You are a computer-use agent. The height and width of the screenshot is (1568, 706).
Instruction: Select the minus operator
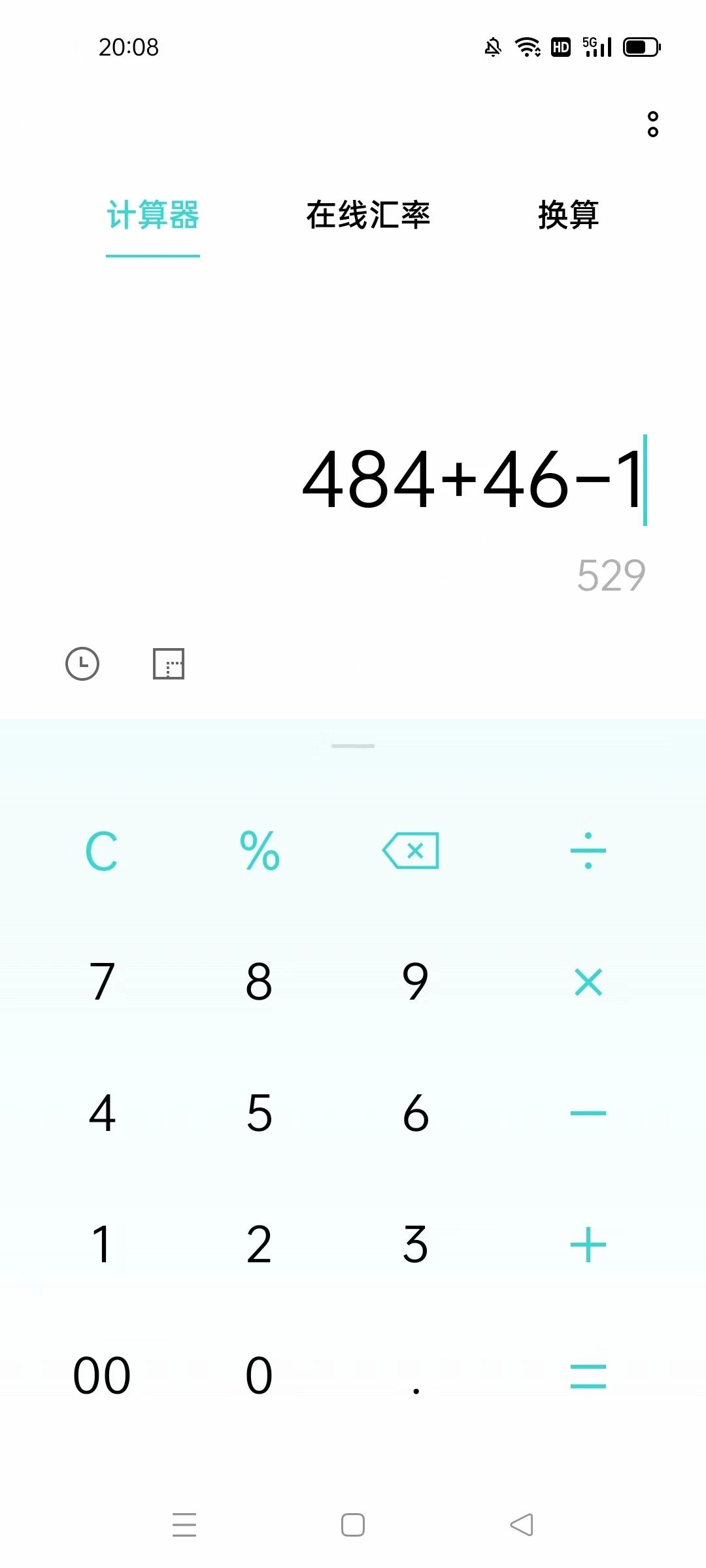[588, 1113]
